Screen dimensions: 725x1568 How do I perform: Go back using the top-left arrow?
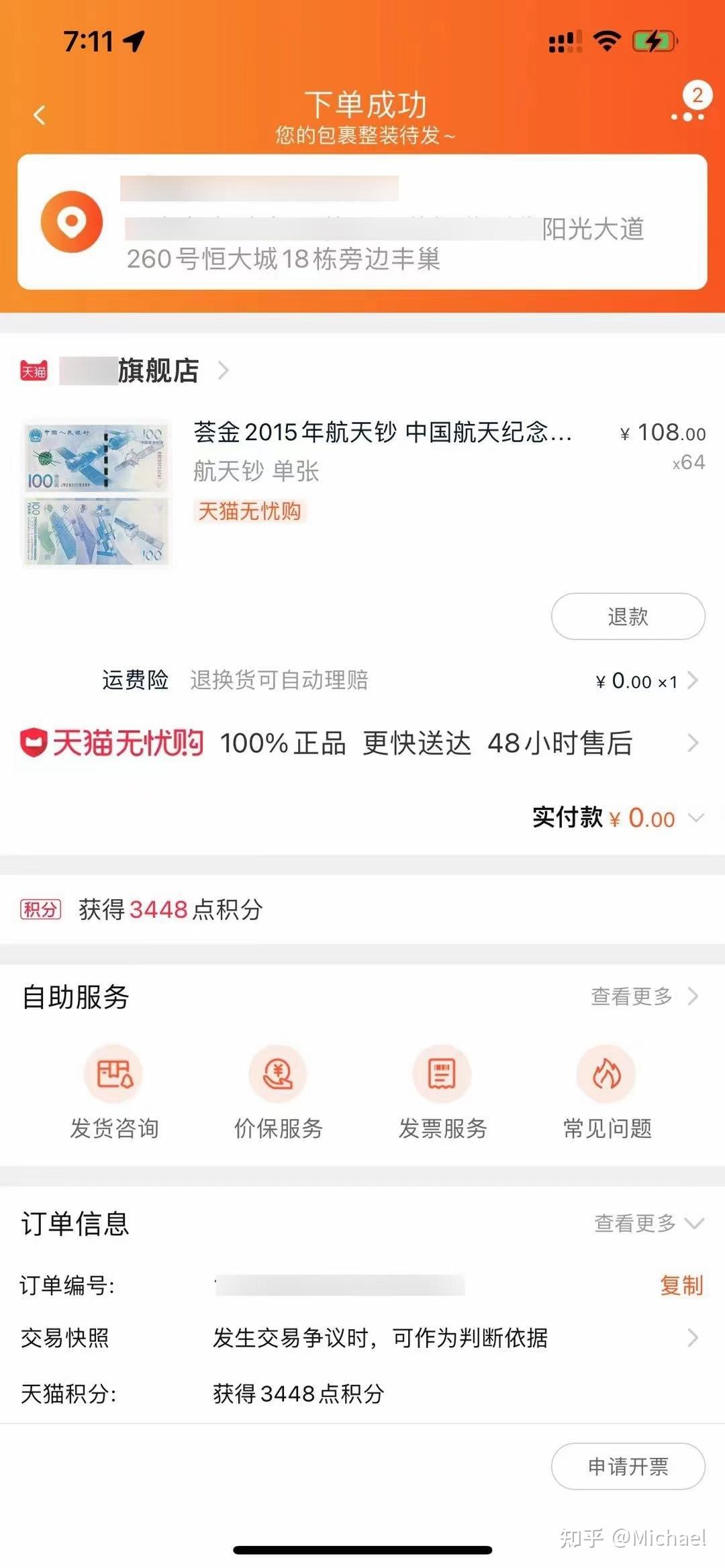pyautogui.click(x=40, y=115)
